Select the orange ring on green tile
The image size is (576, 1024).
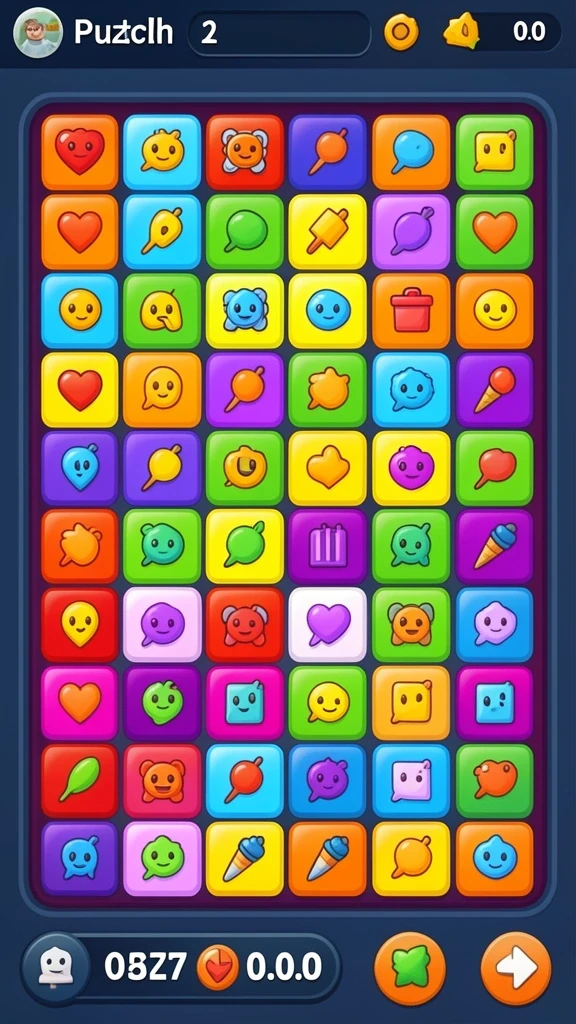coord(245,468)
